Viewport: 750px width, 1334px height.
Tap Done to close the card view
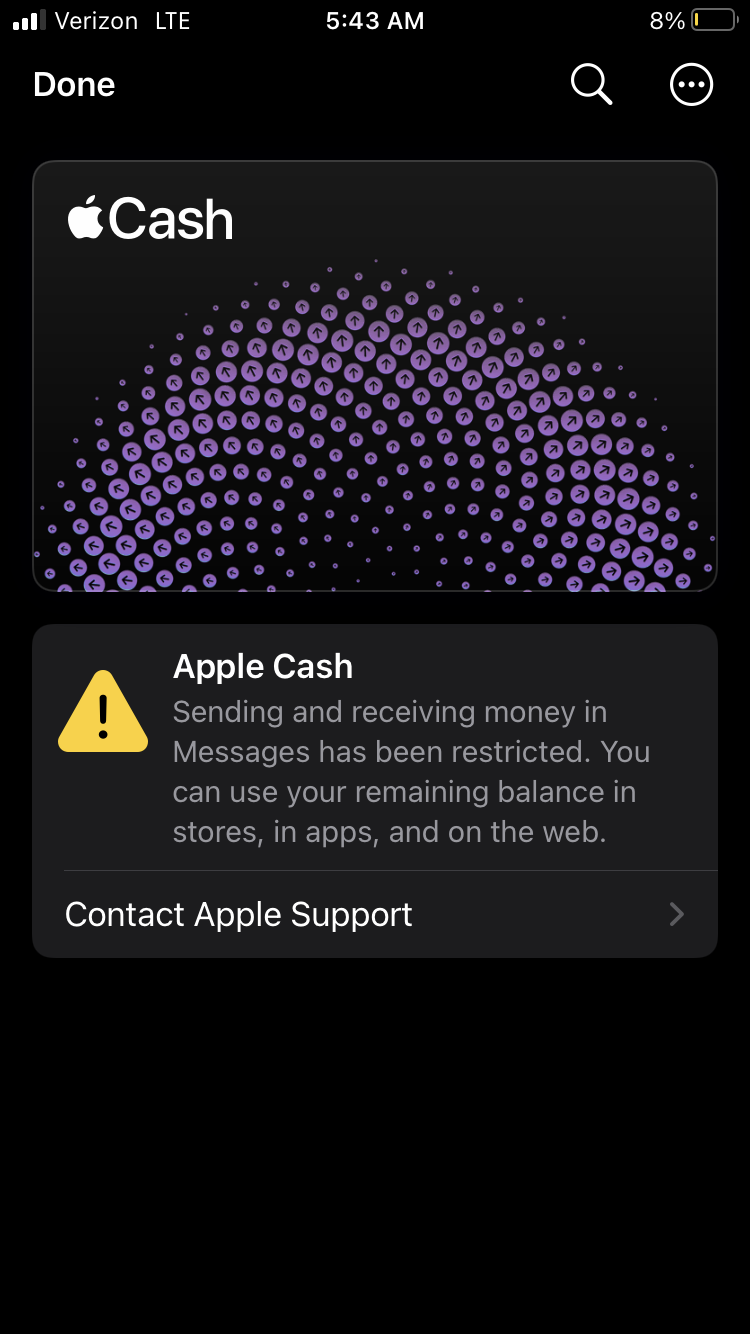(74, 85)
